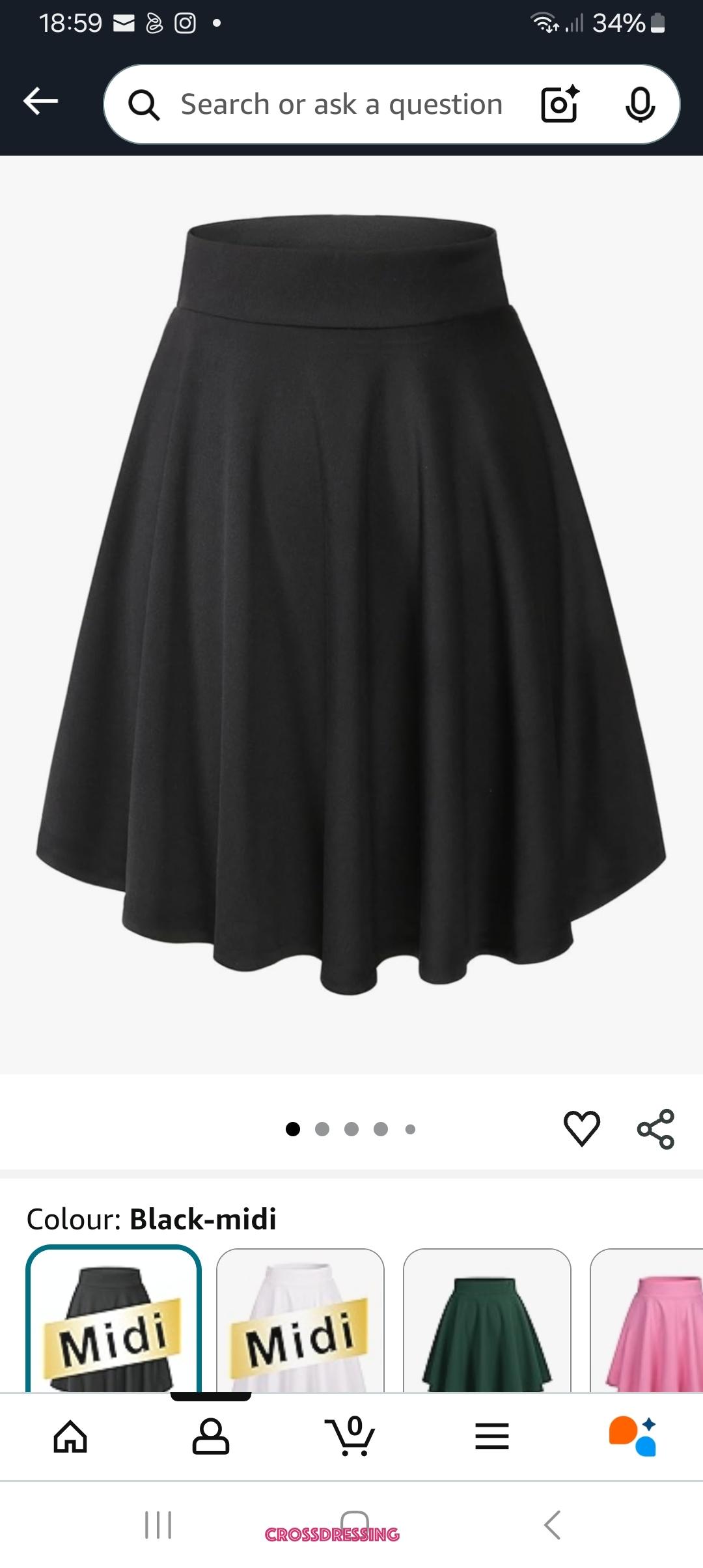Open camera lens search
This screenshot has width=703, height=1568.
pos(560,104)
